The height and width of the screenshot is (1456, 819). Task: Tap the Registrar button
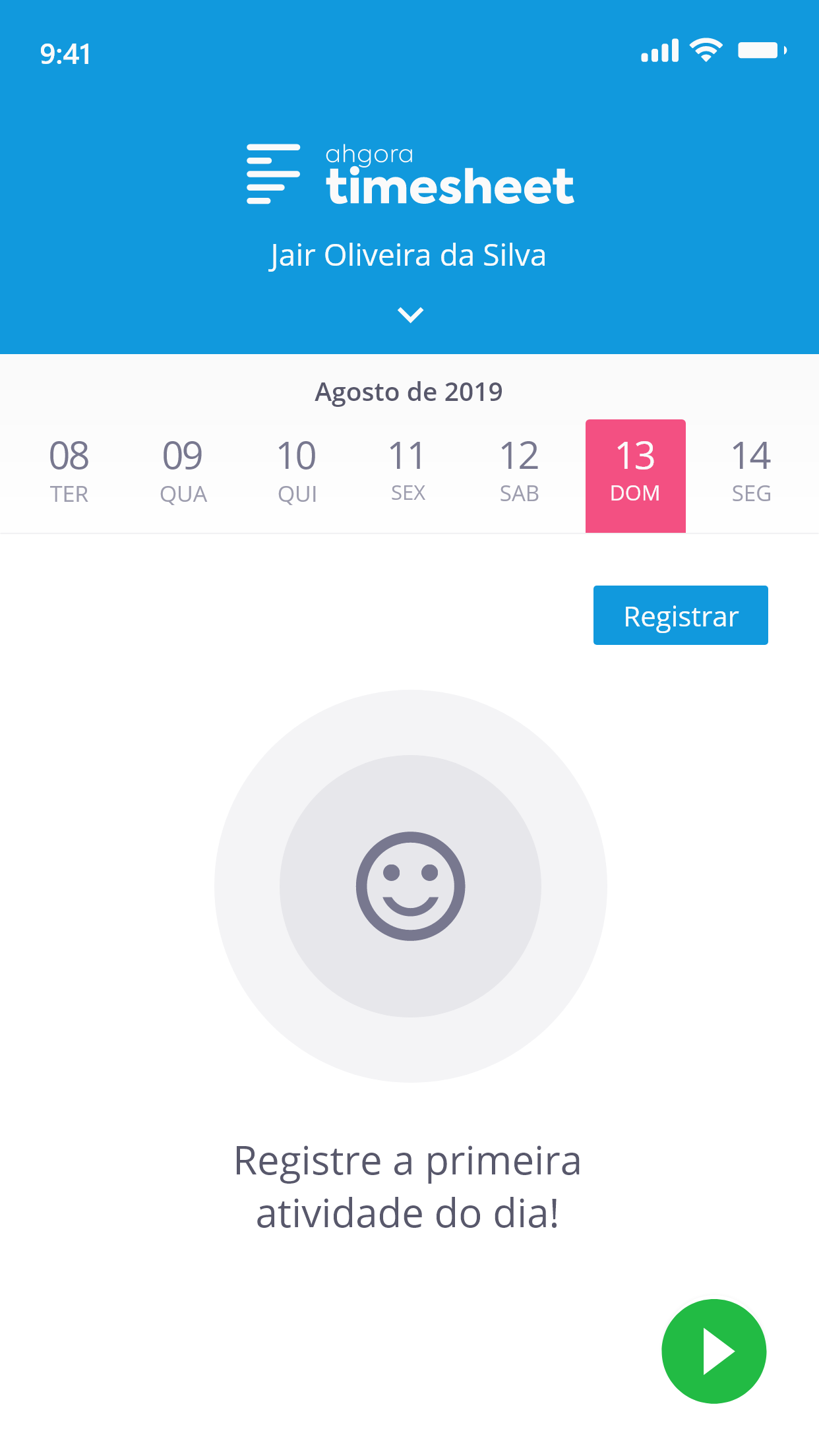pos(681,615)
